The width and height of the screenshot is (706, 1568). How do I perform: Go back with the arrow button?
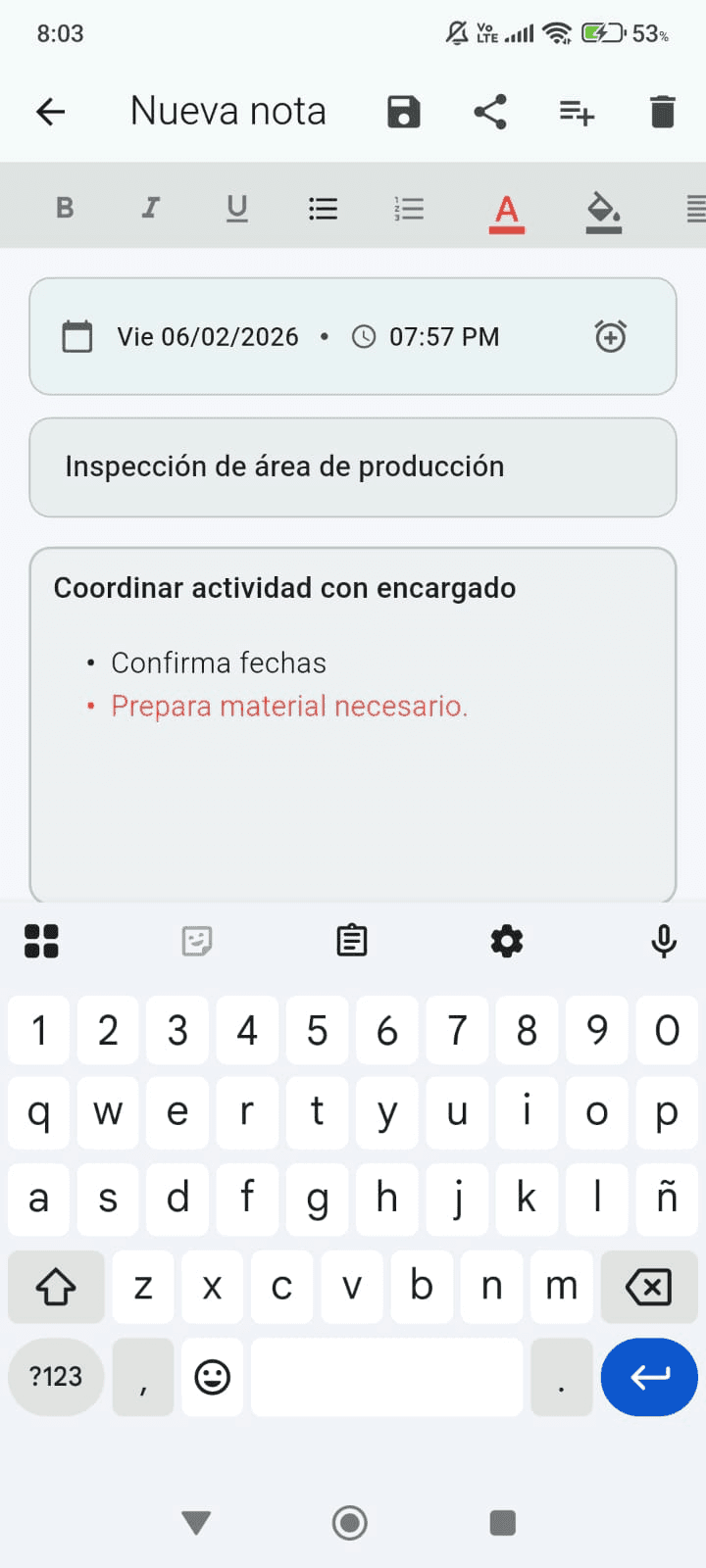pyautogui.click(x=51, y=111)
